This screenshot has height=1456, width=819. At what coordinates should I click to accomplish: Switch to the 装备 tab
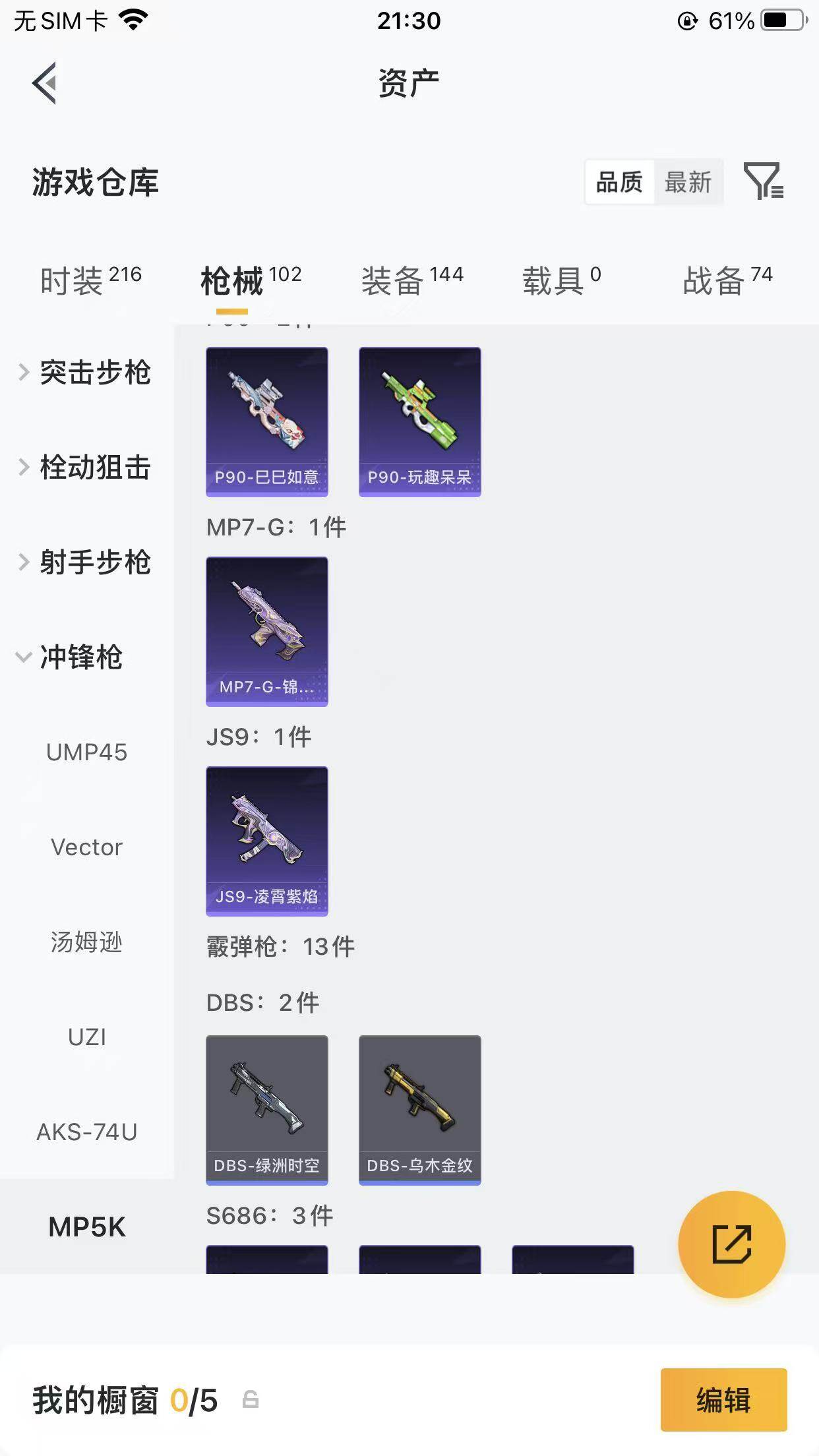click(x=394, y=278)
